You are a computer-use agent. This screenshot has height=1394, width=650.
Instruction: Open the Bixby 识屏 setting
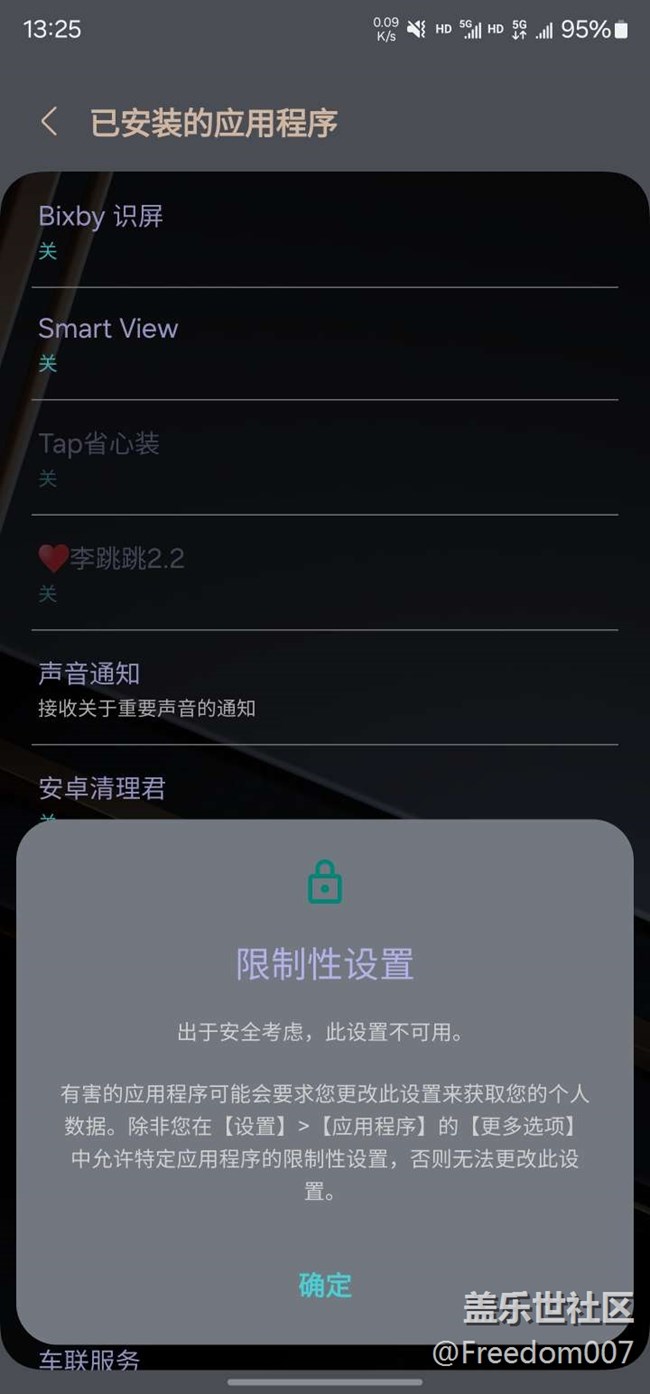[325, 231]
